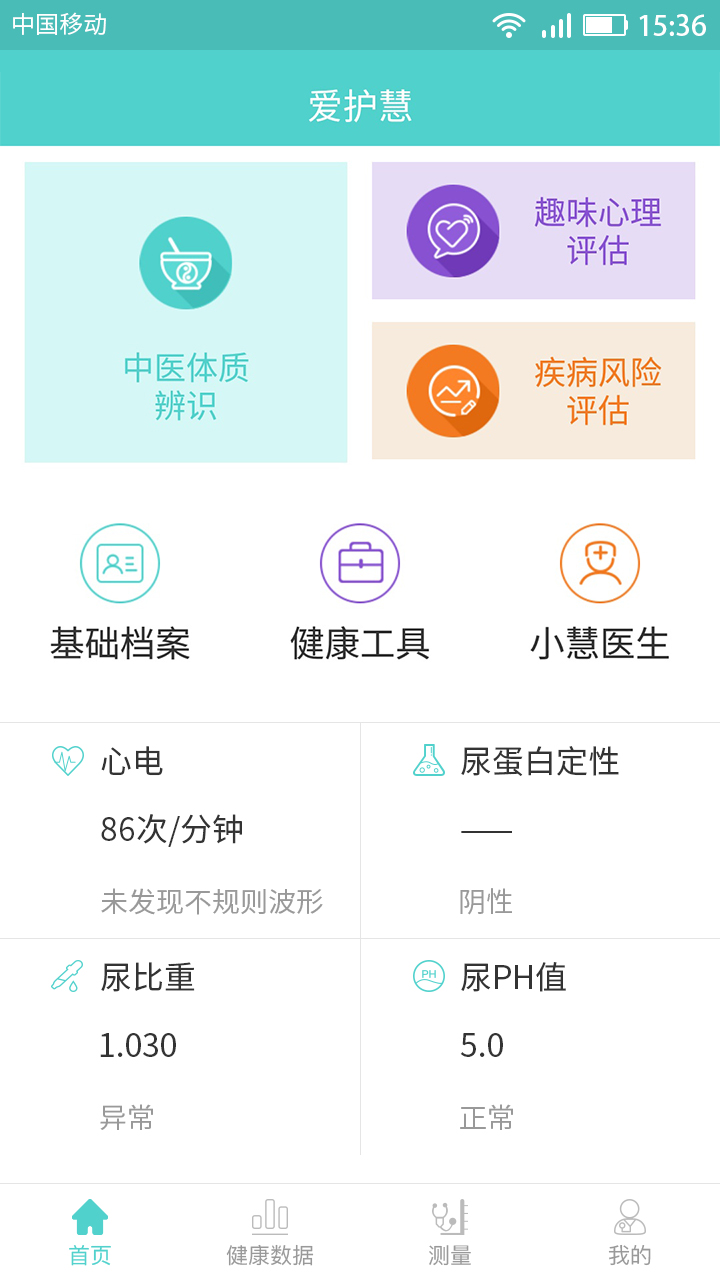Open the 疾病风险评估 card
This screenshot has height=1280, width=720.
533,391
